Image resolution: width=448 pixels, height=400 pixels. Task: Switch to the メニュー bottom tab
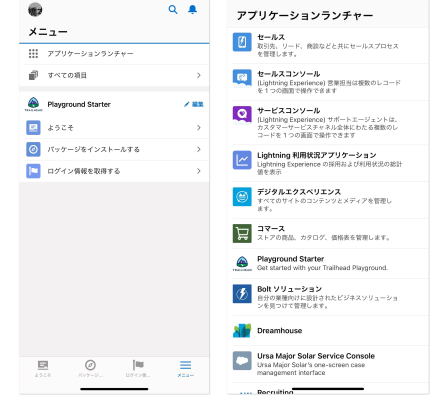click(x=185, y=369)
